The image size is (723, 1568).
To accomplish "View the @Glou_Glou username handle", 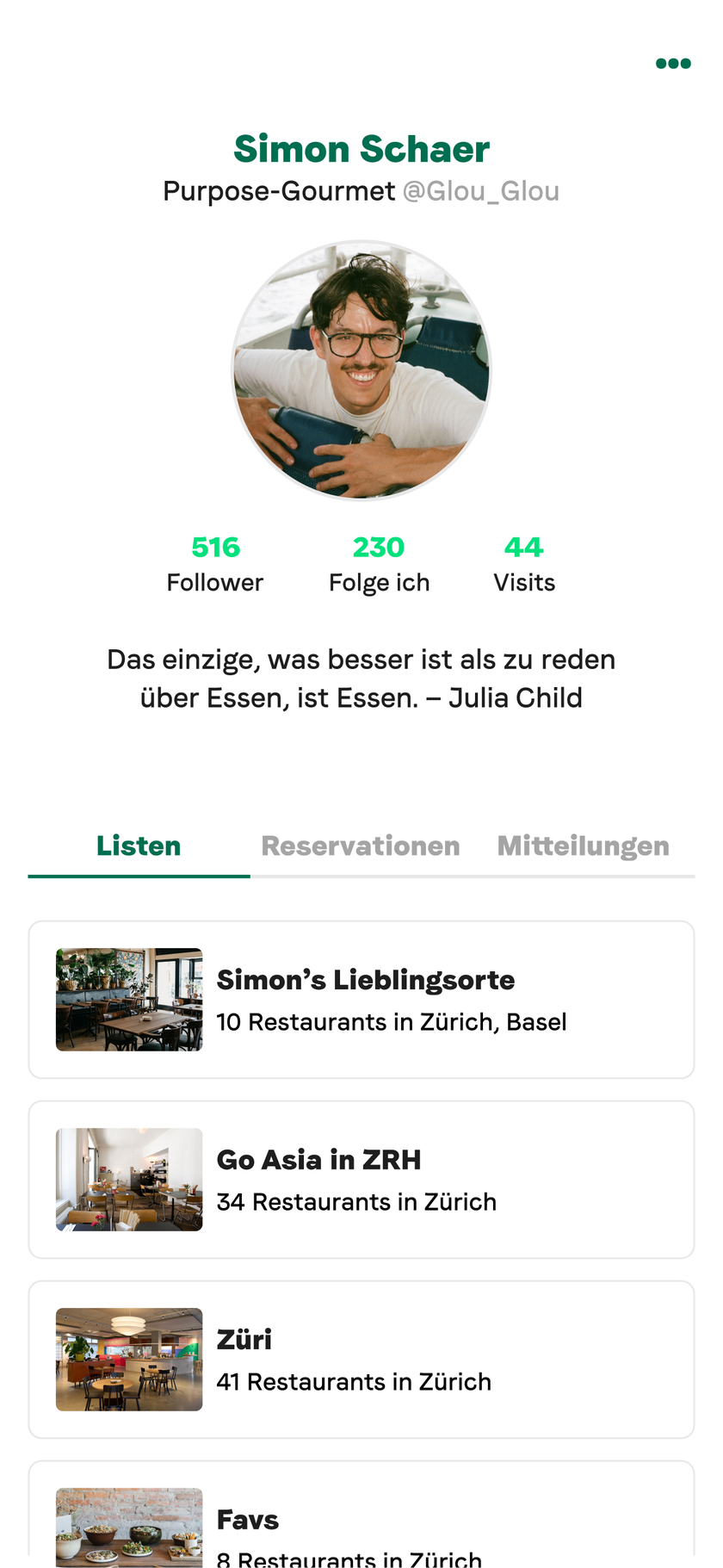I will point(483,190).
